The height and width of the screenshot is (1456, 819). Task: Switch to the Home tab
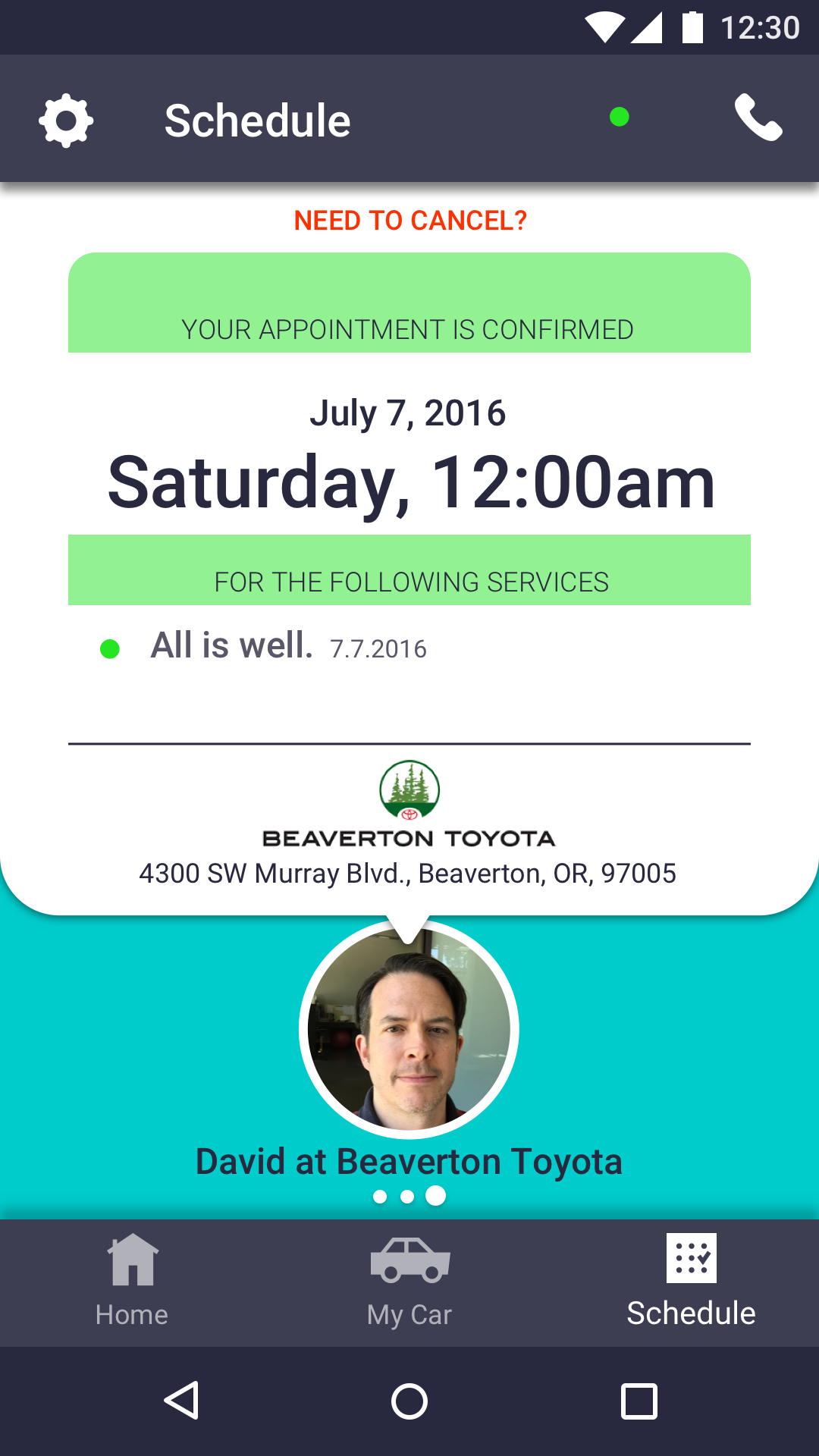[x=132, y=1281]
